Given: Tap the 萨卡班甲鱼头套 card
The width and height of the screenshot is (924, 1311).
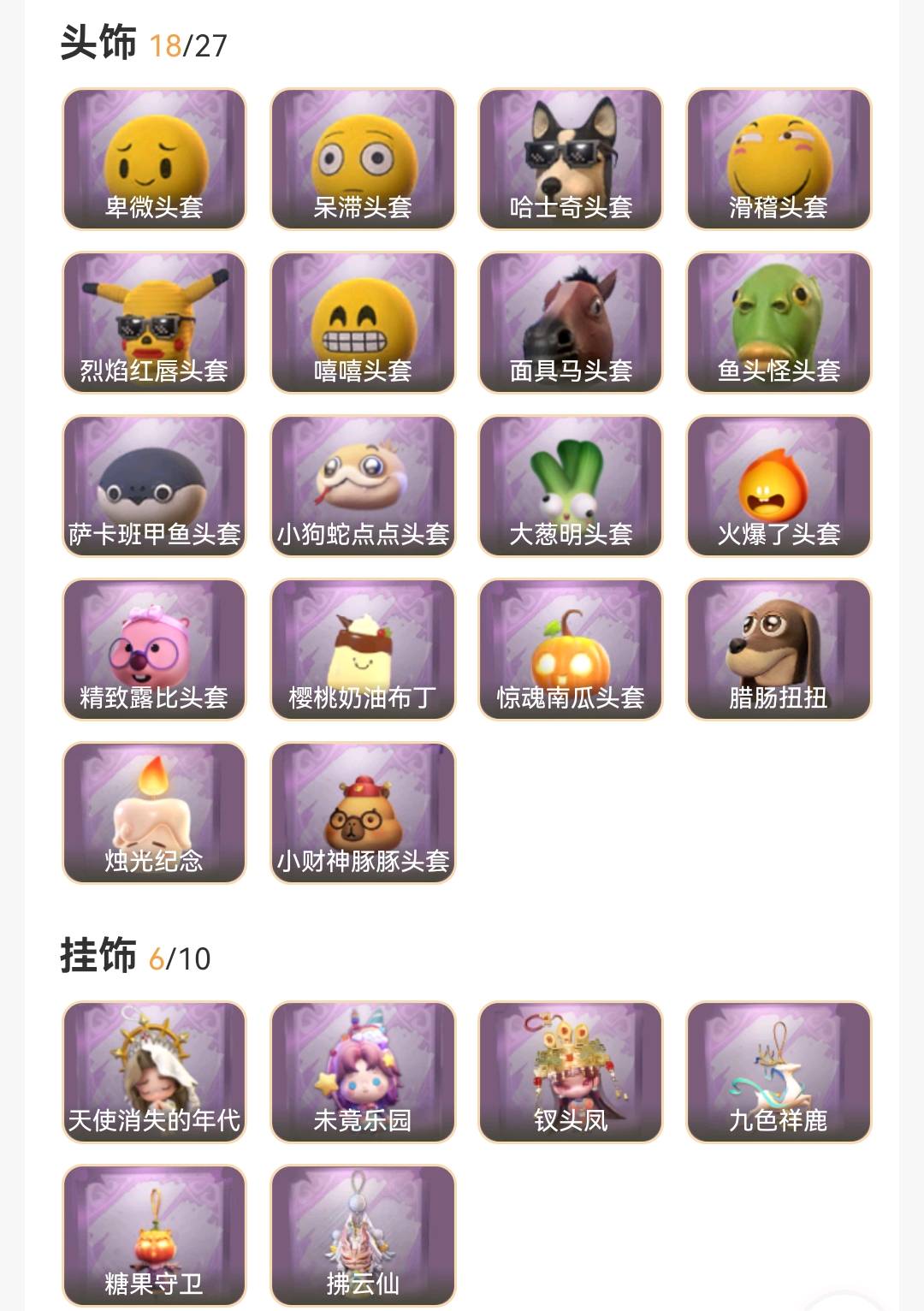Looking at the screenshot, I should pos(154,486).
